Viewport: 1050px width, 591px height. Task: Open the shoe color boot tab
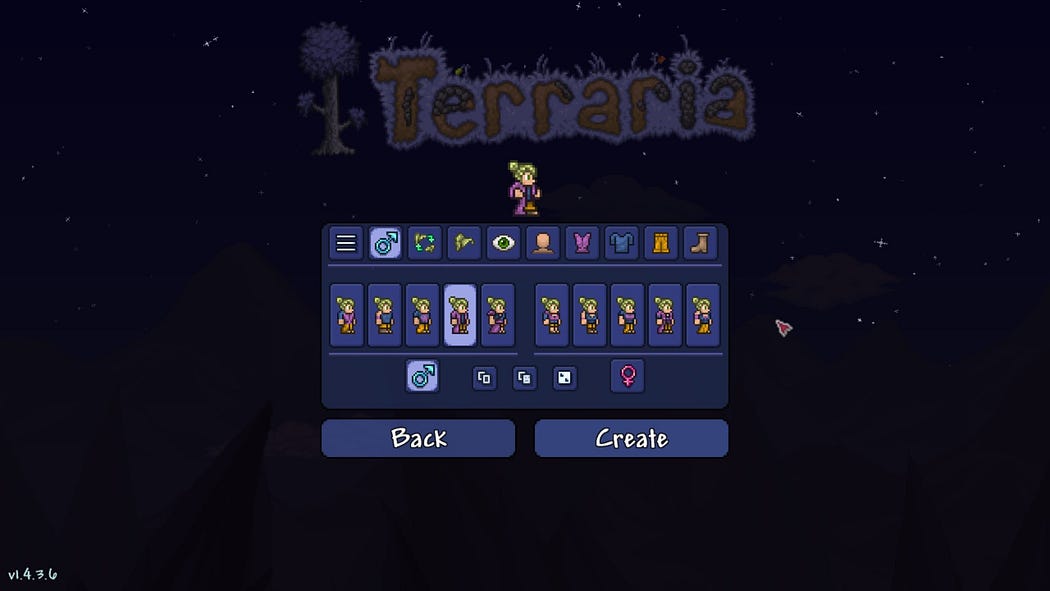(x=700, y=243)
